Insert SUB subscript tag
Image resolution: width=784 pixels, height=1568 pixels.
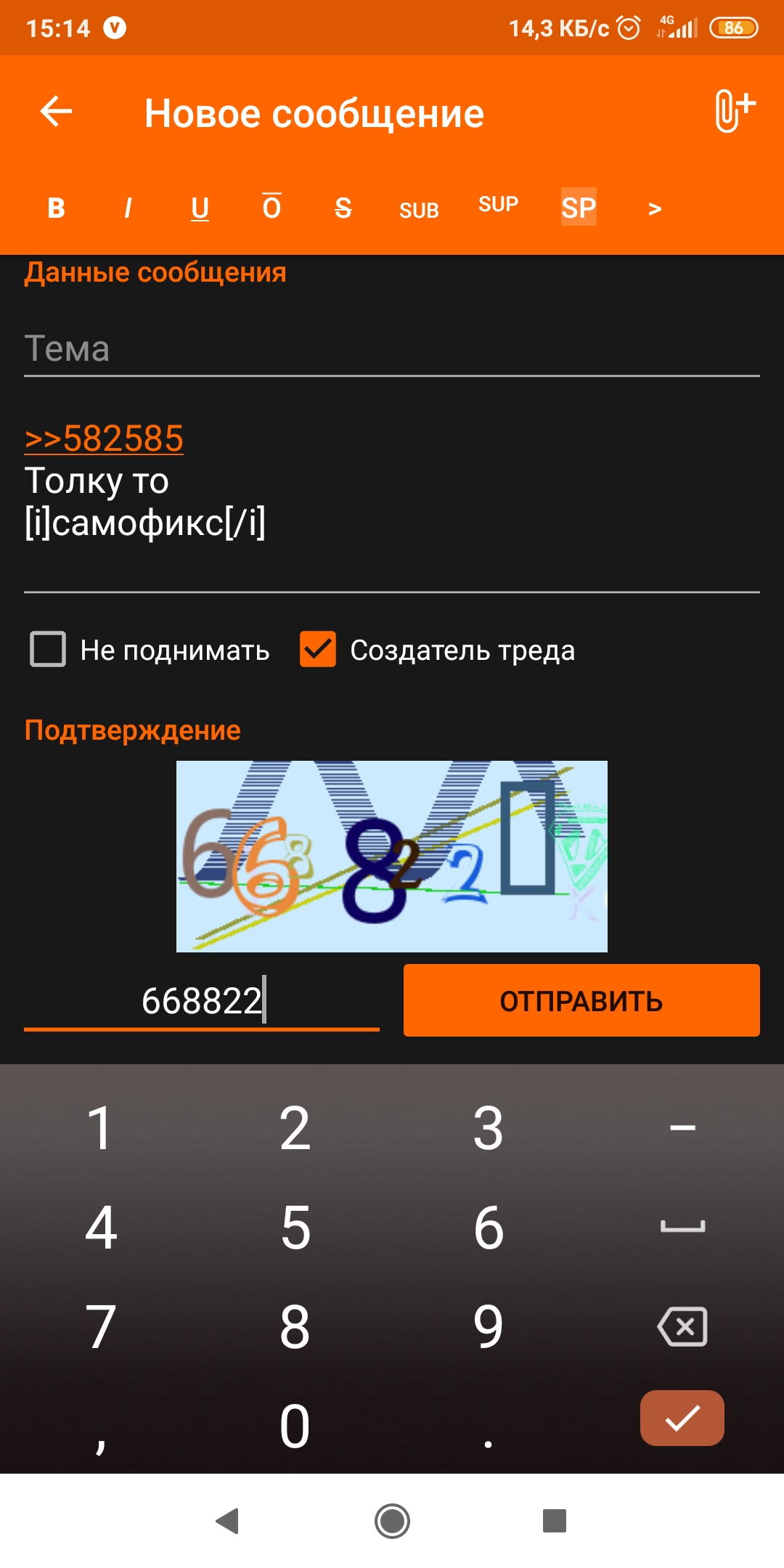coord(419,210)
